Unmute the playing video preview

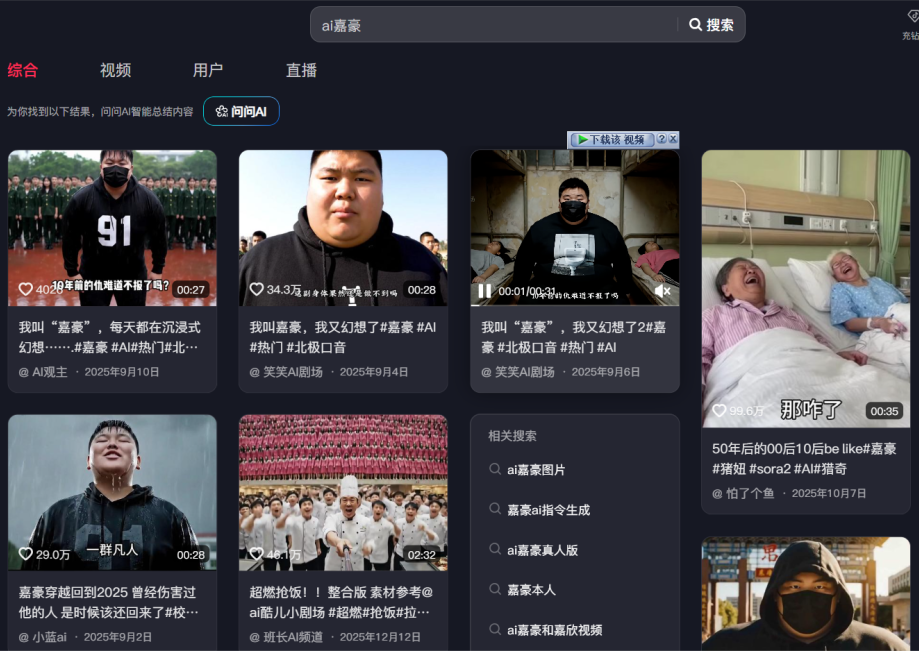click(x=662, y=291)
